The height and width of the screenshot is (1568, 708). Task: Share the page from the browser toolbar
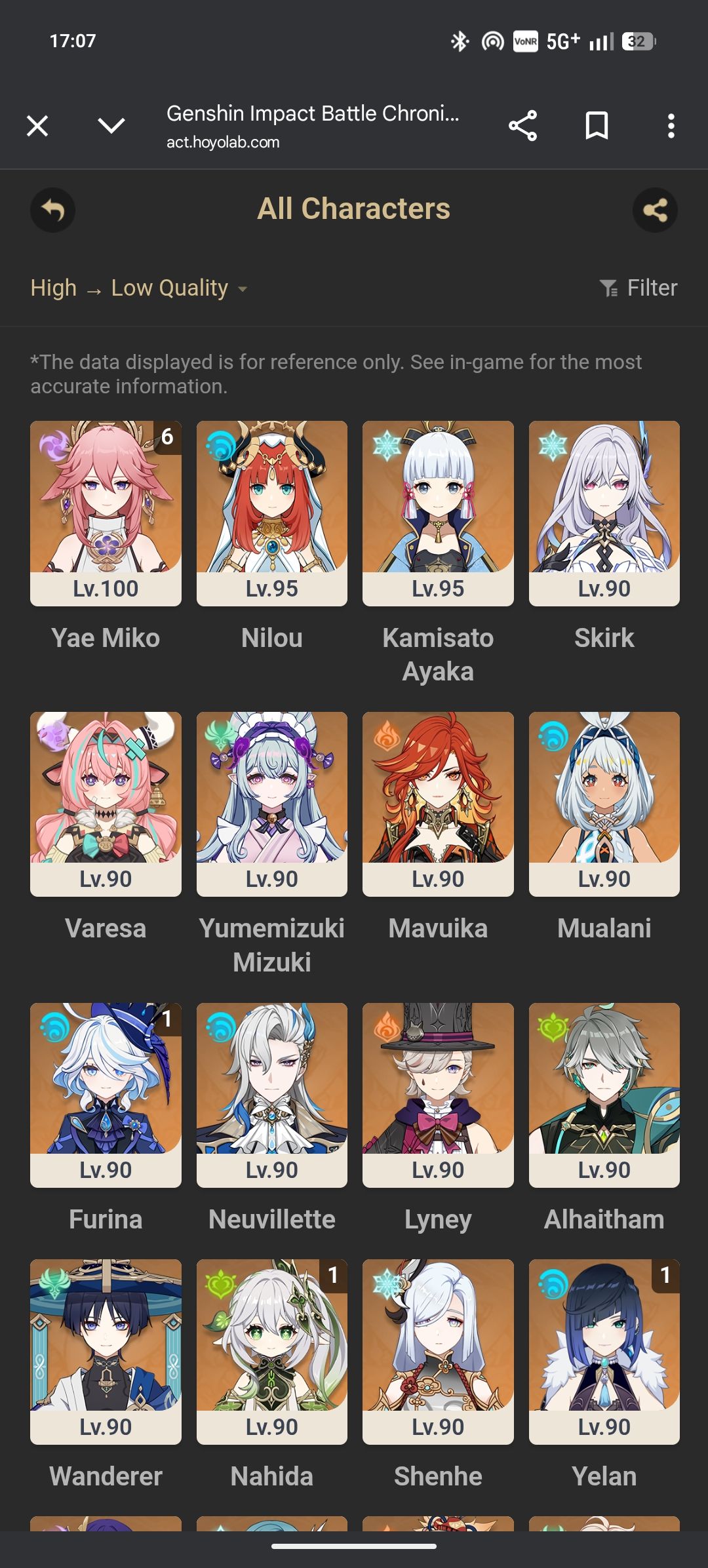522,125
